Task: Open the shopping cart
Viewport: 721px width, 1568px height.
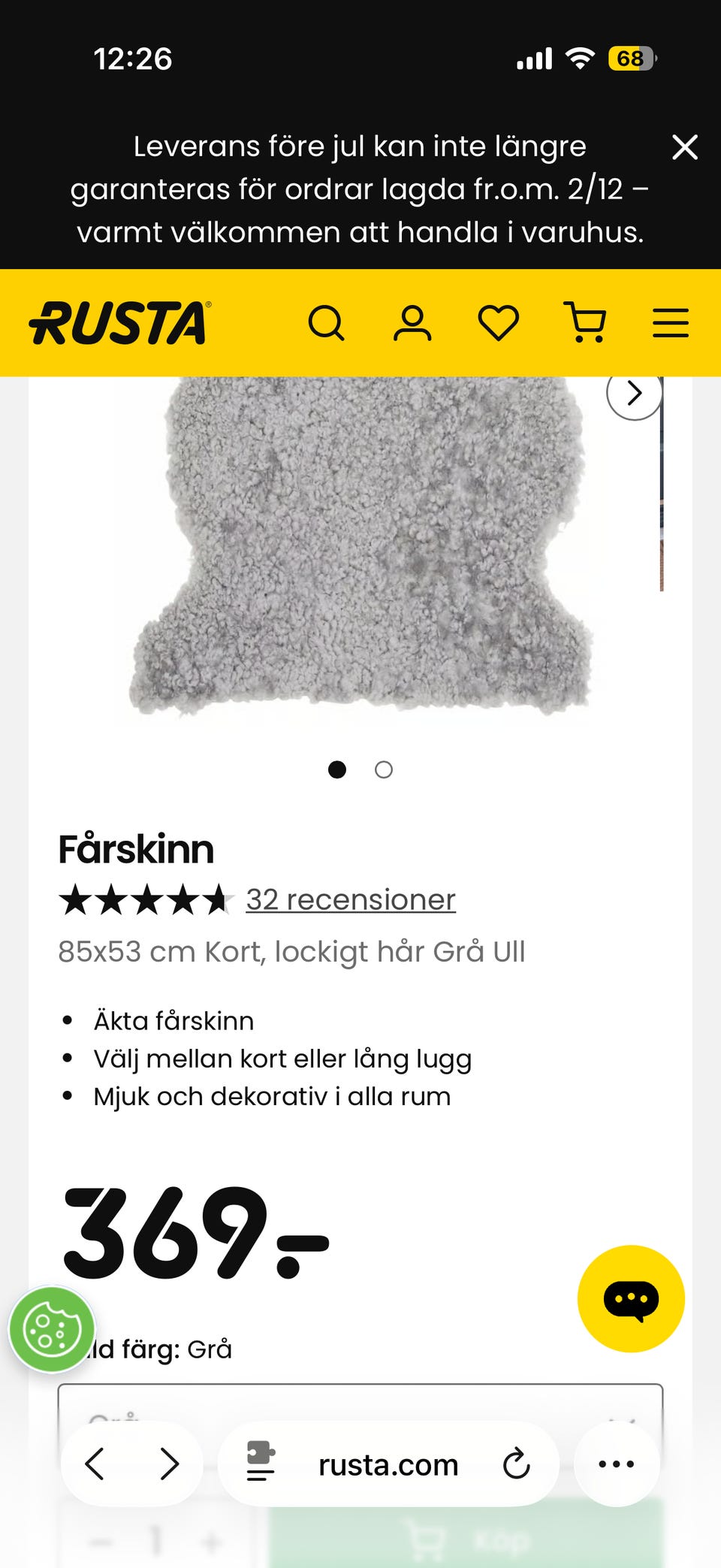Action: point(586,322)
